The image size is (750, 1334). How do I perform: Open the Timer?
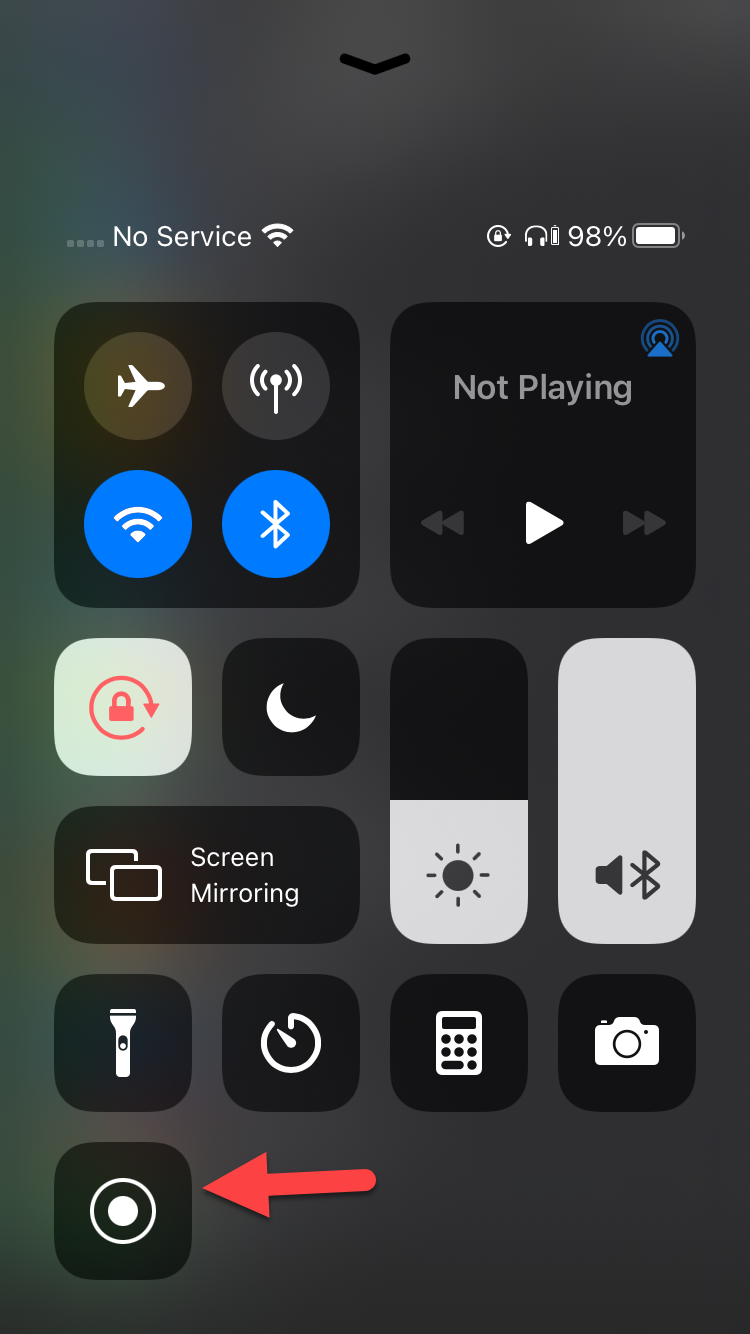291,1043
